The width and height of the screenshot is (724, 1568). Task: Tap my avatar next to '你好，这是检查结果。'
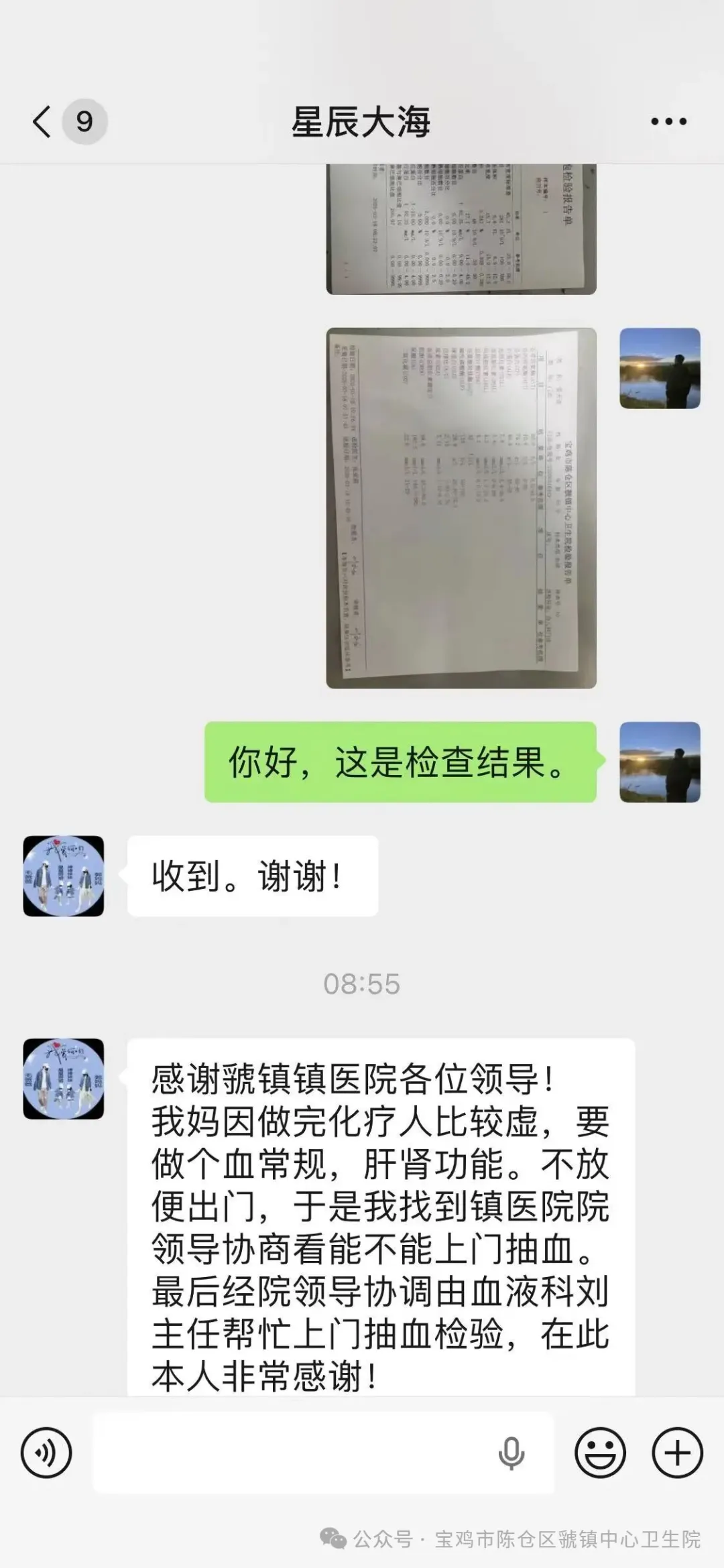[660, 762]
